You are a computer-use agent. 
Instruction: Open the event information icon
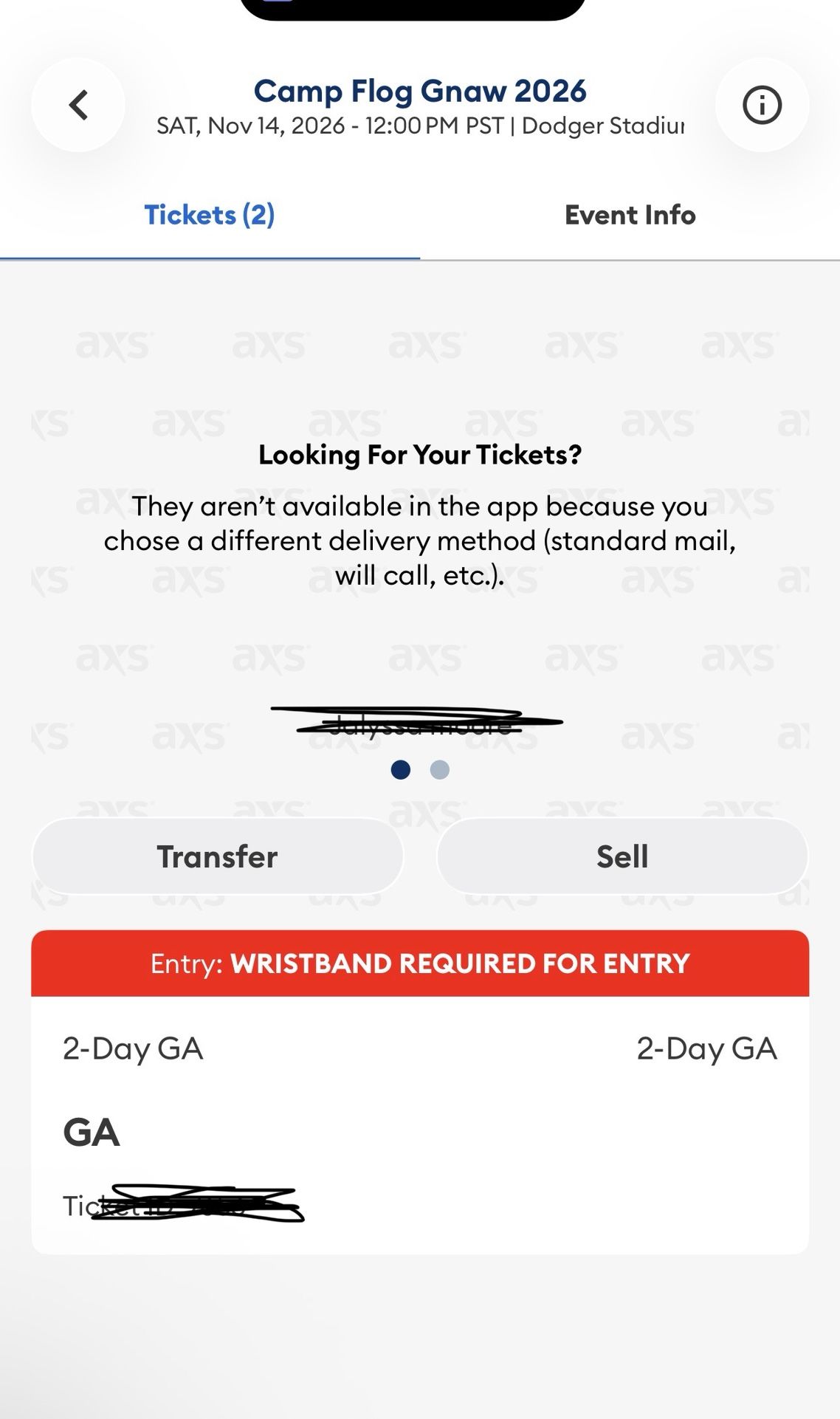pyautogui.click(x=762, y=105)
